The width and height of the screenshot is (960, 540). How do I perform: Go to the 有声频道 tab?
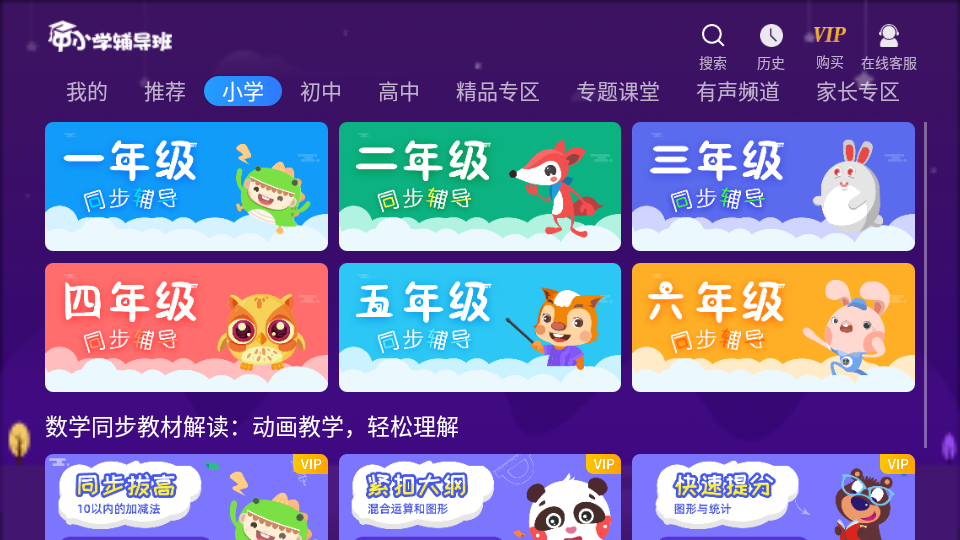point(738,92)
